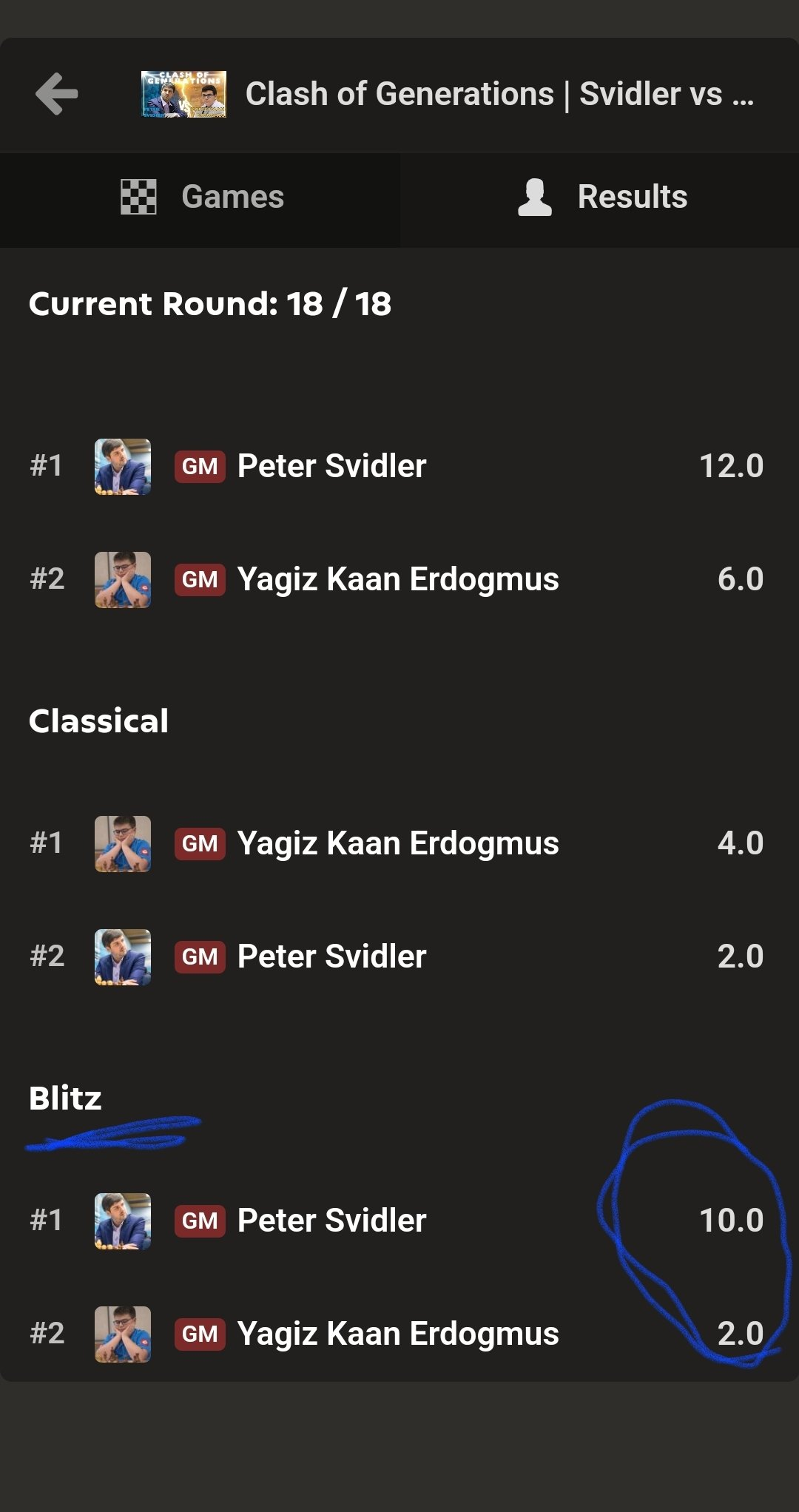
Task: Open Yagiz Kaan Erdogmus in the Blitz standings
Action: click(397, 1334)
